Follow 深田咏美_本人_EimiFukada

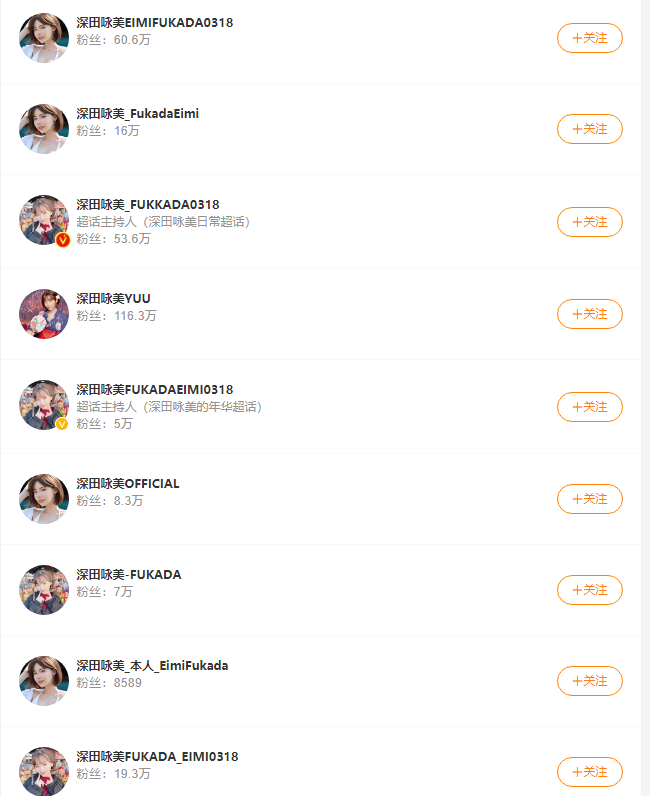(589, 681)
